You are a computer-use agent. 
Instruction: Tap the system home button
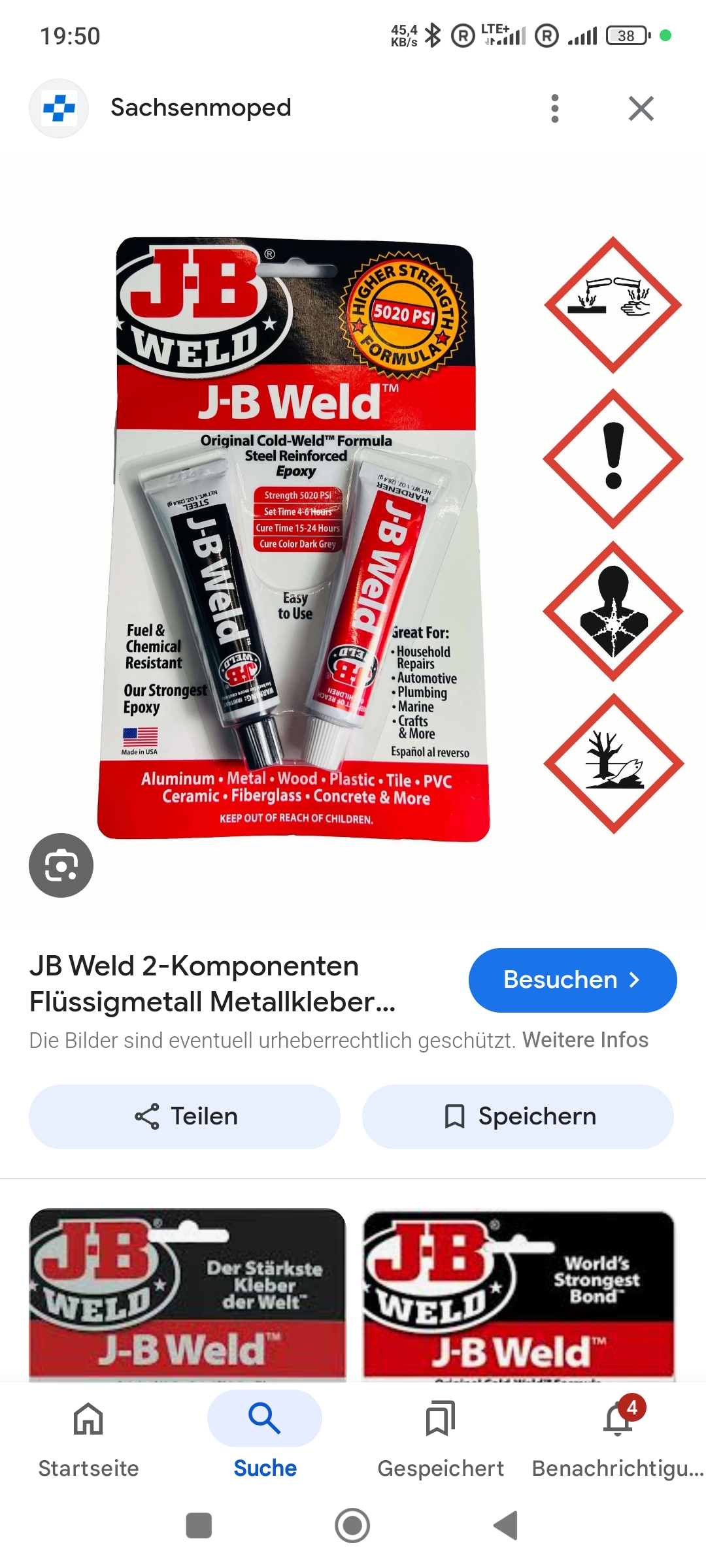pos(352,1526)
